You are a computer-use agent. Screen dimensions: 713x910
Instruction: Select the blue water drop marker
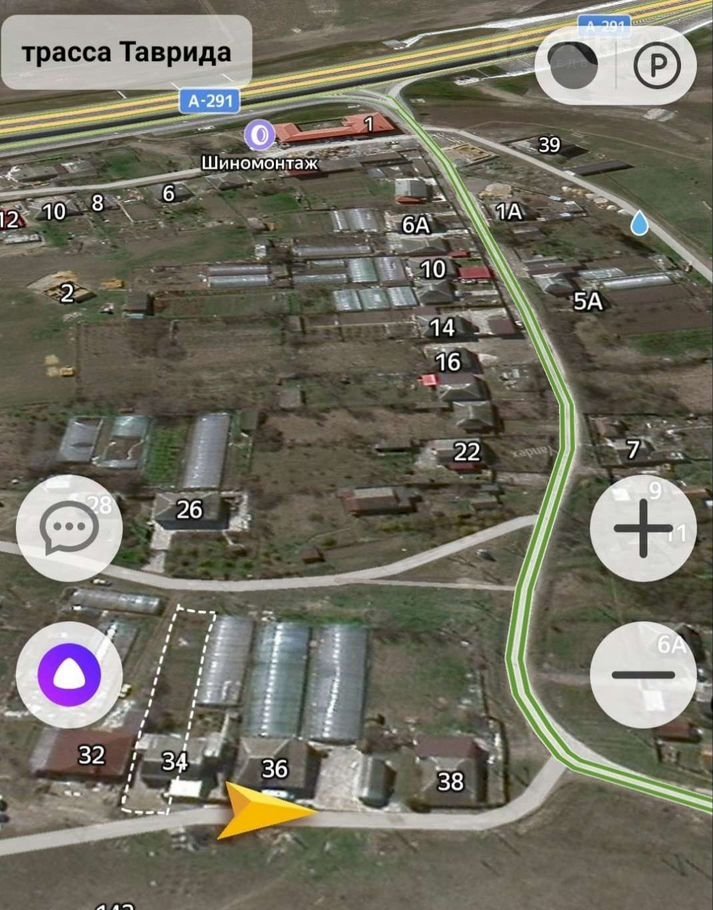pos(640,223)
